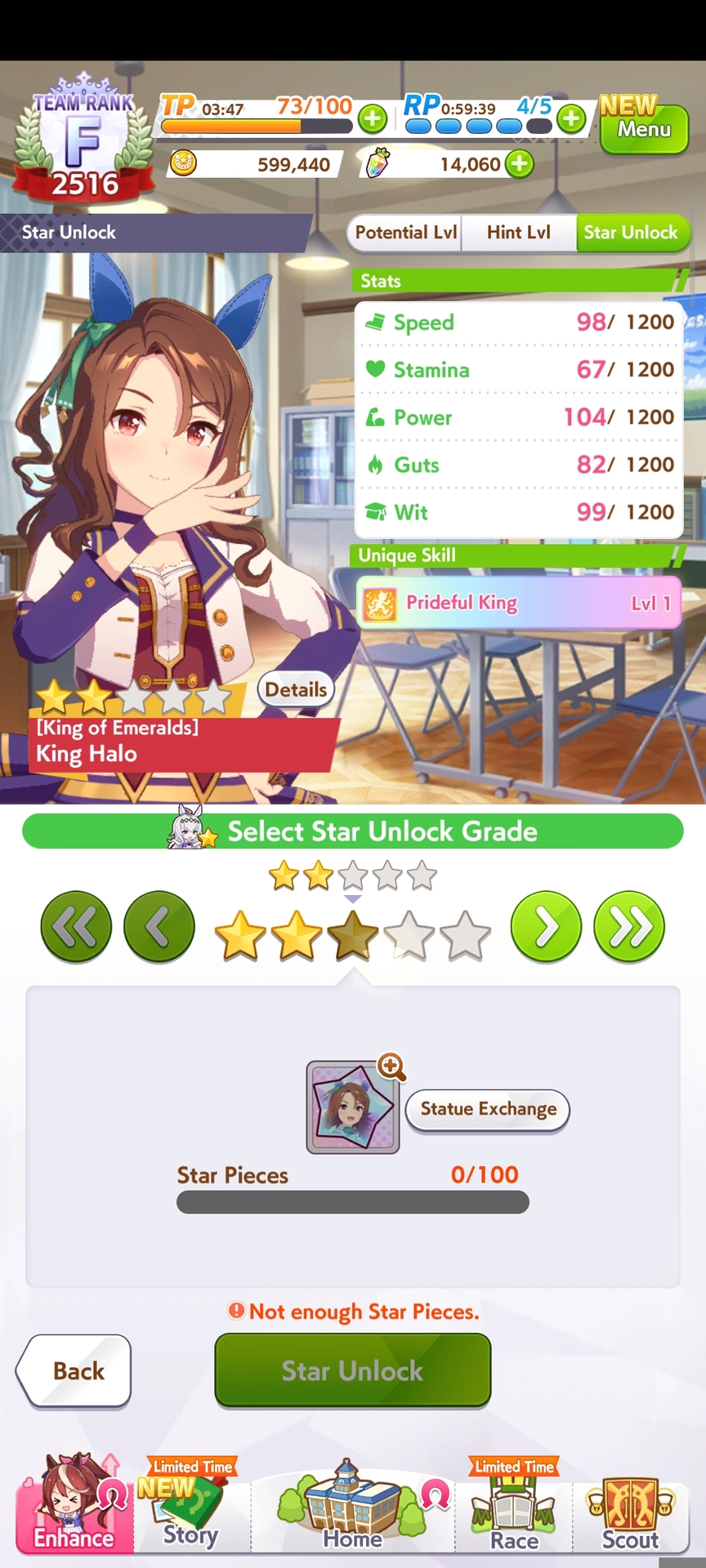This screenshot has height=1568, width=706.
Task: Select the Star Unlock tab
Action: coord(631,233)
